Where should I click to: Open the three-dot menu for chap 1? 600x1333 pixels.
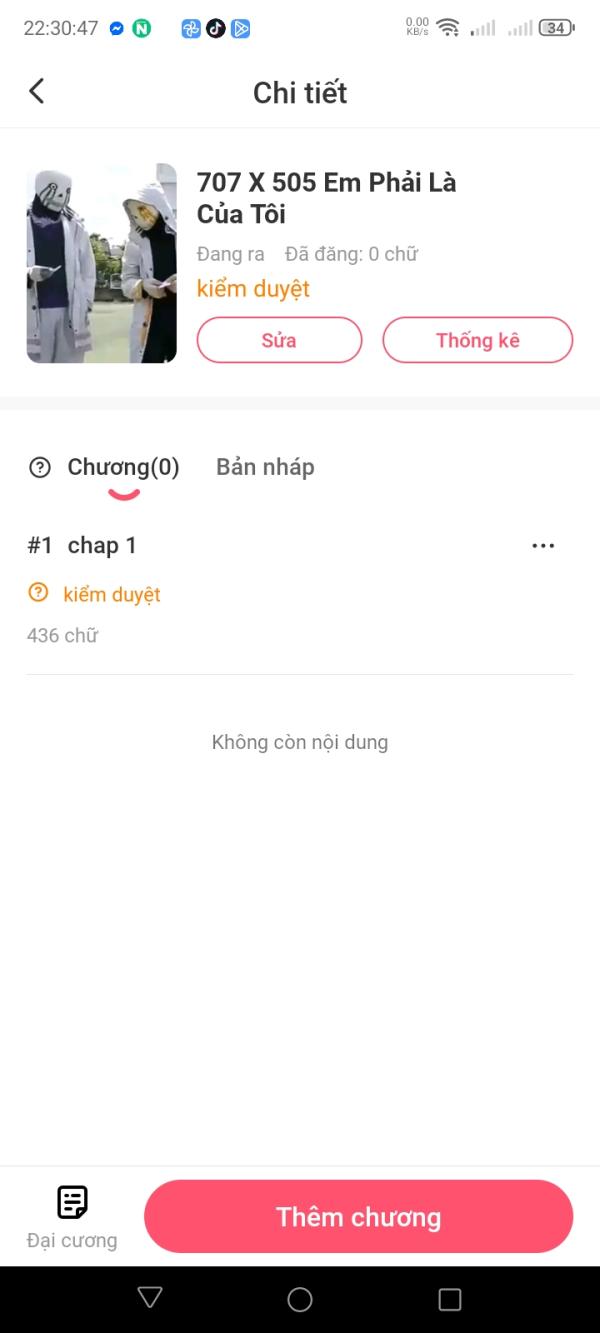click(x=543, y=546)
